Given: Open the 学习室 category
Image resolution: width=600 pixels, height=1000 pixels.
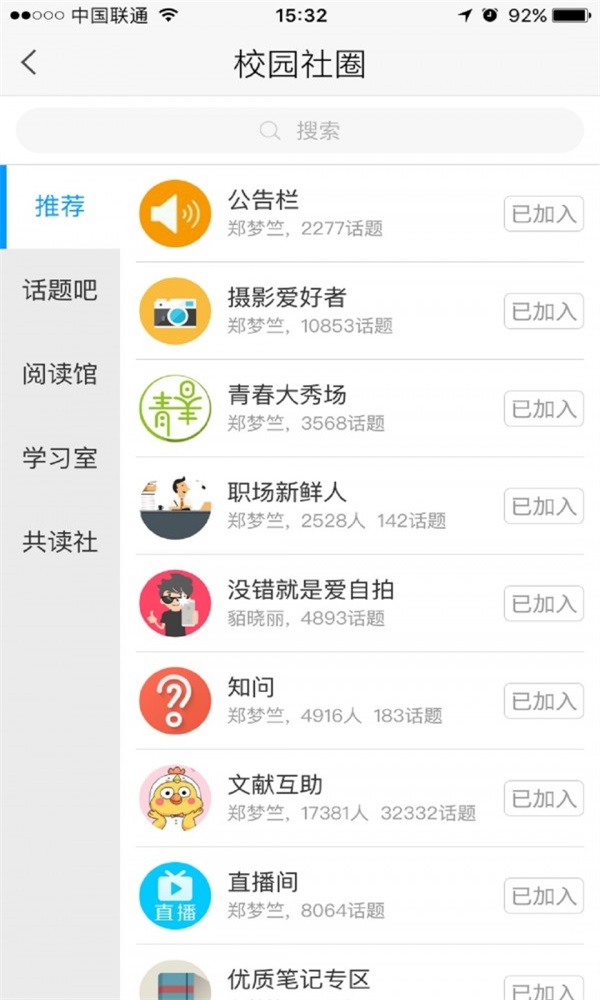Looking at the screenshot, I should [x=60, y=459].
